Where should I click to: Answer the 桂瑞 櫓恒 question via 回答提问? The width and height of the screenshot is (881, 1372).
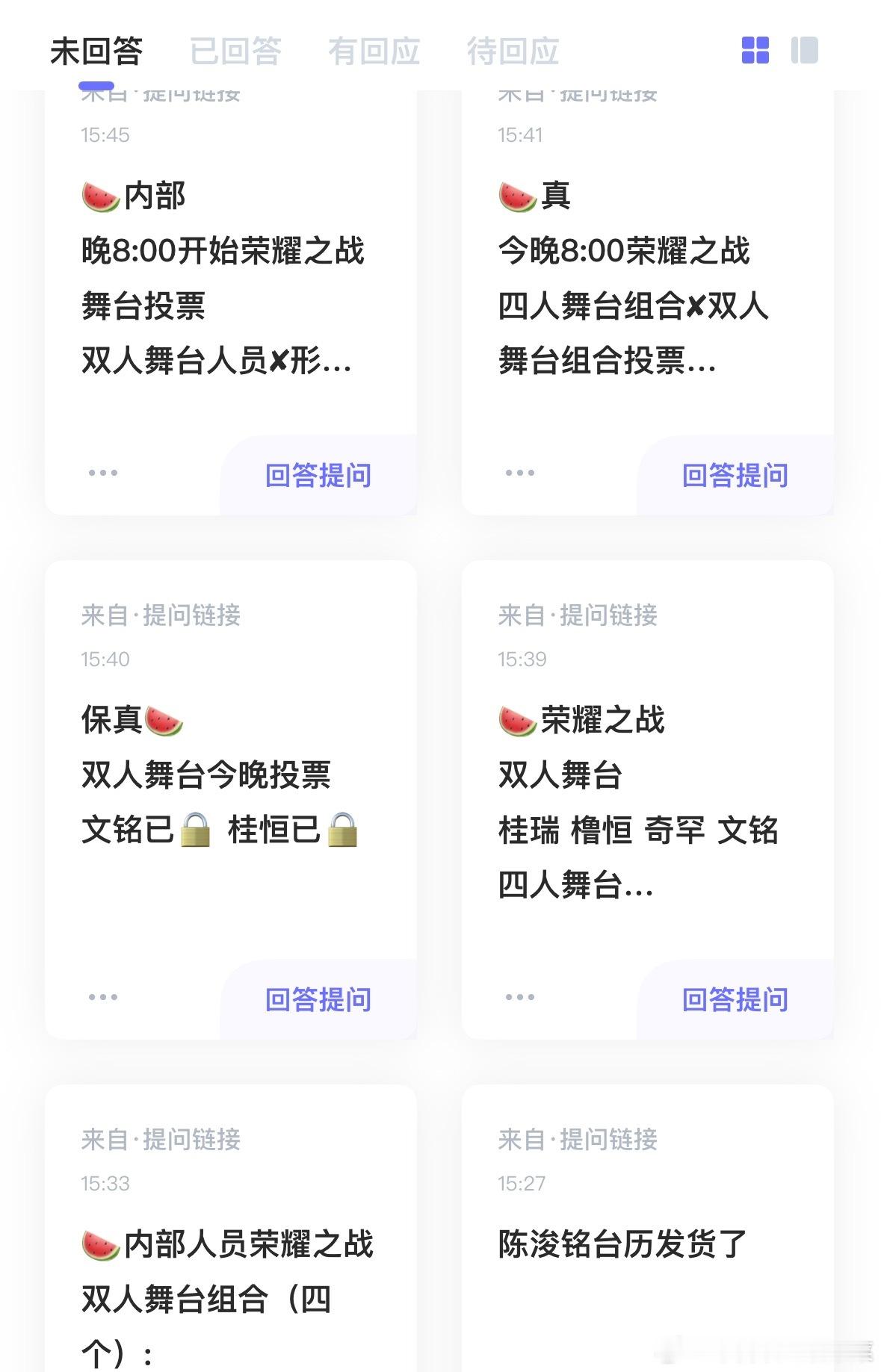(x=735, y=999)
